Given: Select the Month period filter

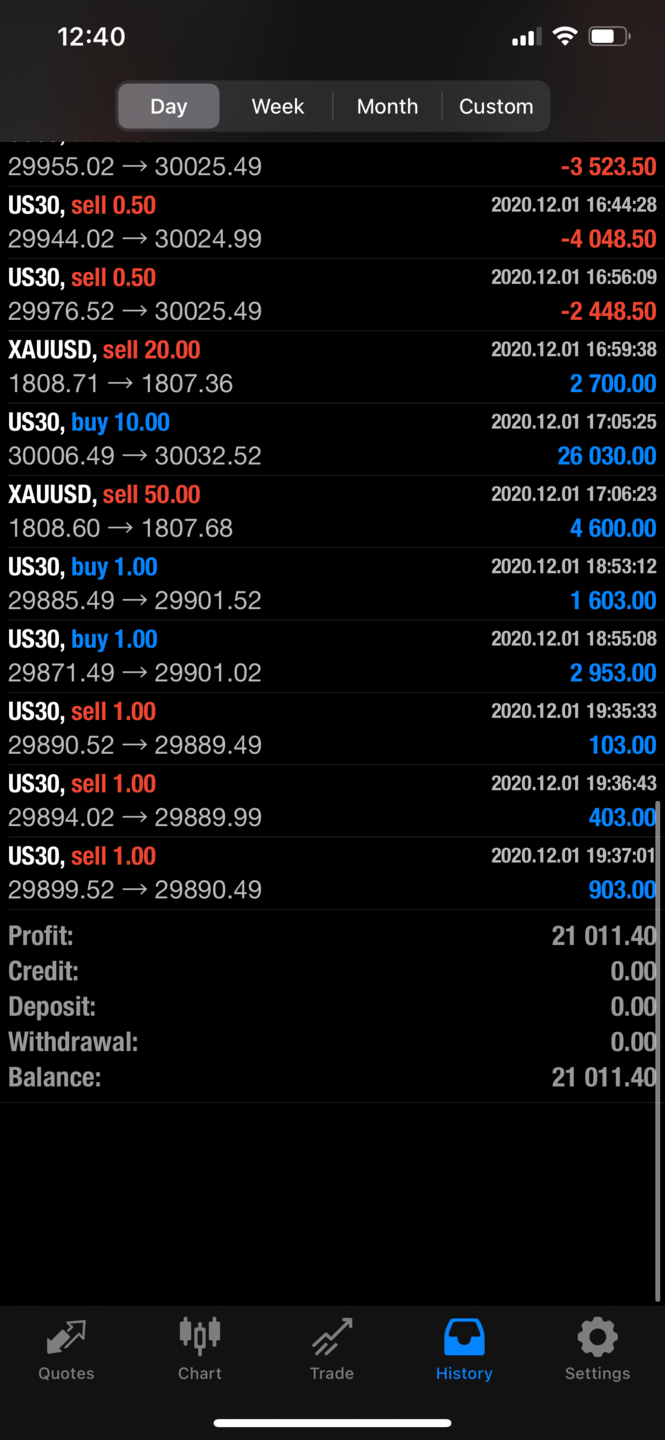Looking at the screenshot, I should tap(387, 106).
